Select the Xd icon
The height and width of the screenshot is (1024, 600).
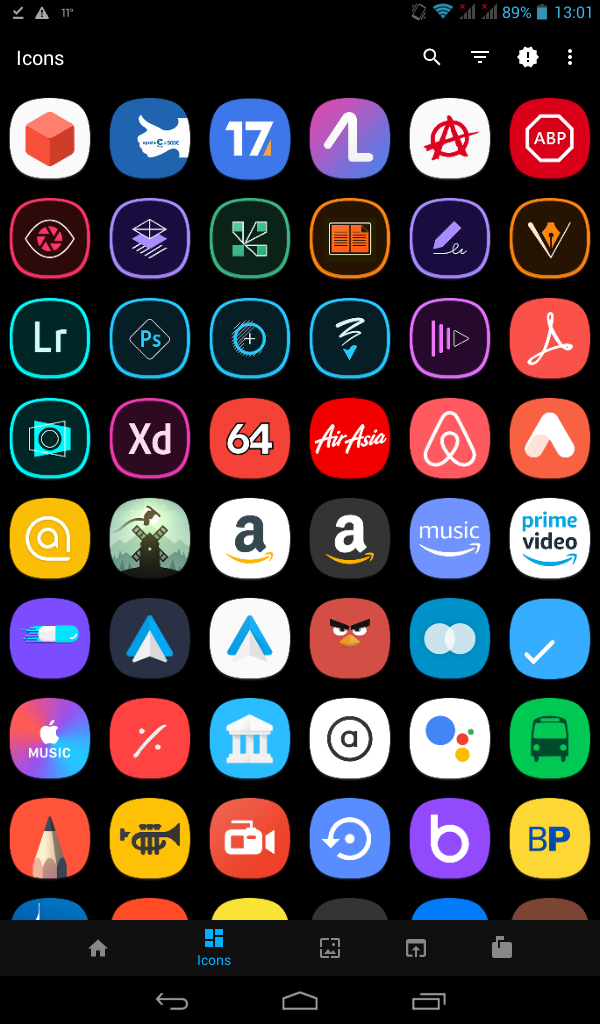(150, 438)
